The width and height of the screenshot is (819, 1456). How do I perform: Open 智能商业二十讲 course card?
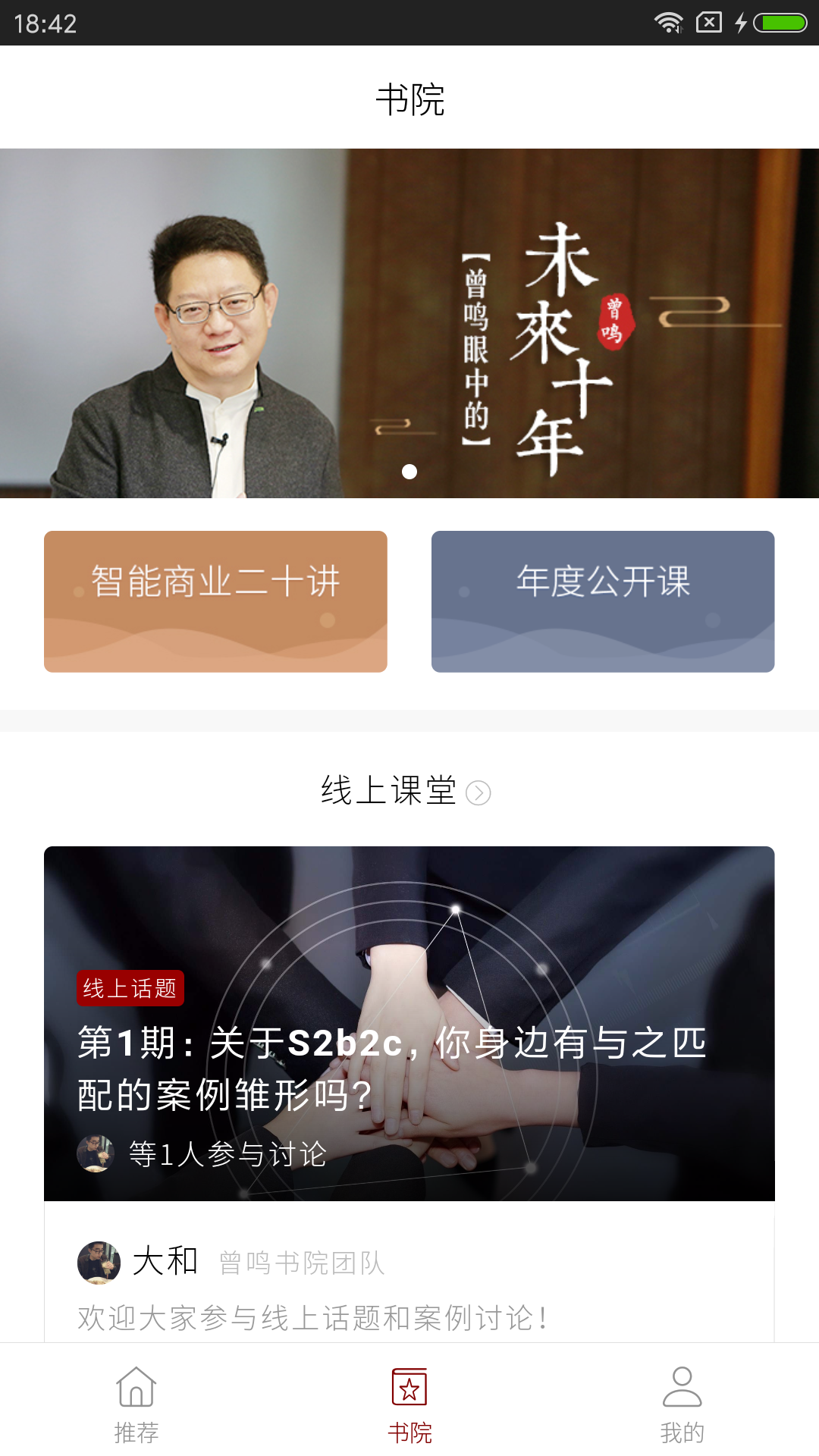coord(215,601)
